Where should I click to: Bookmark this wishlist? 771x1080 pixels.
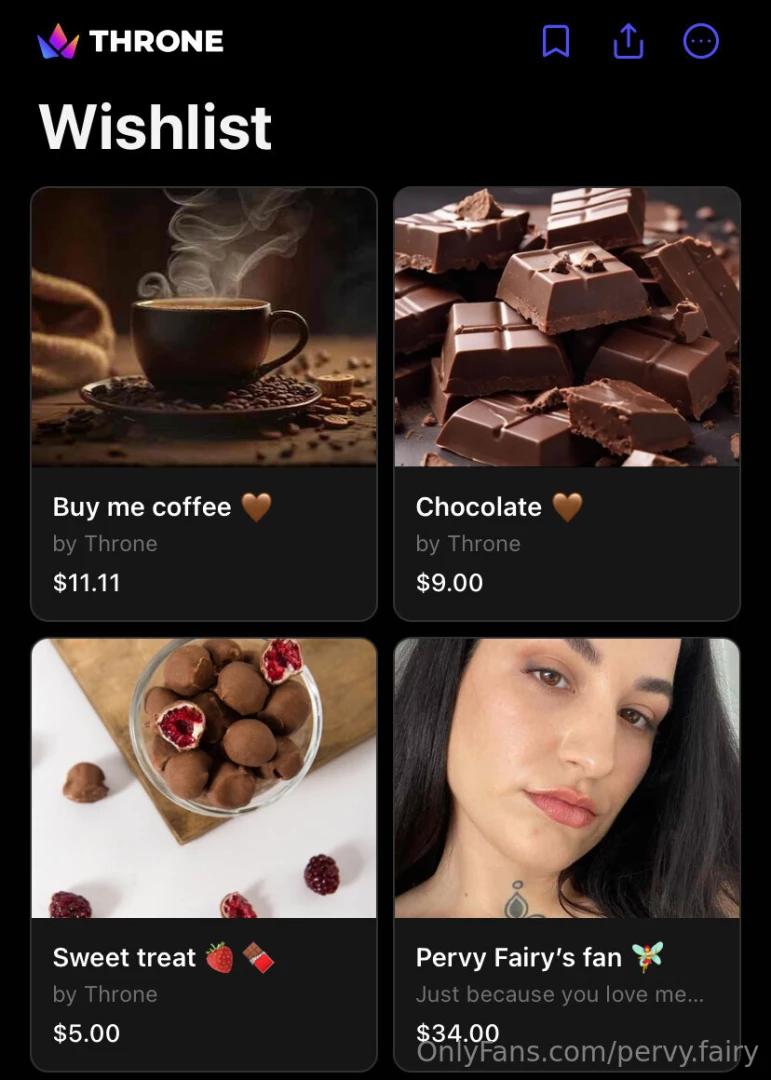click(x=556, y=41)
